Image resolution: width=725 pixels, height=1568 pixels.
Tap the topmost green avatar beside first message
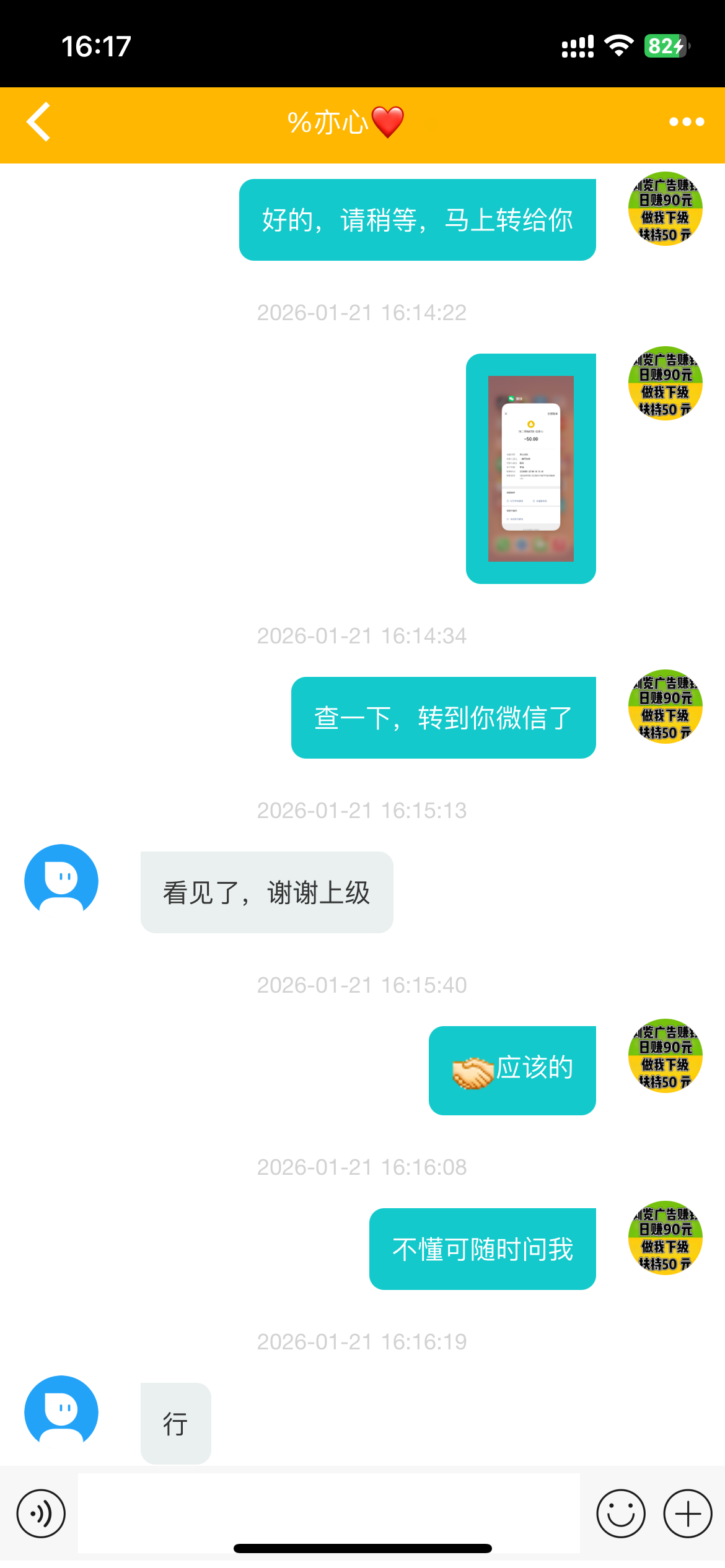665,211
